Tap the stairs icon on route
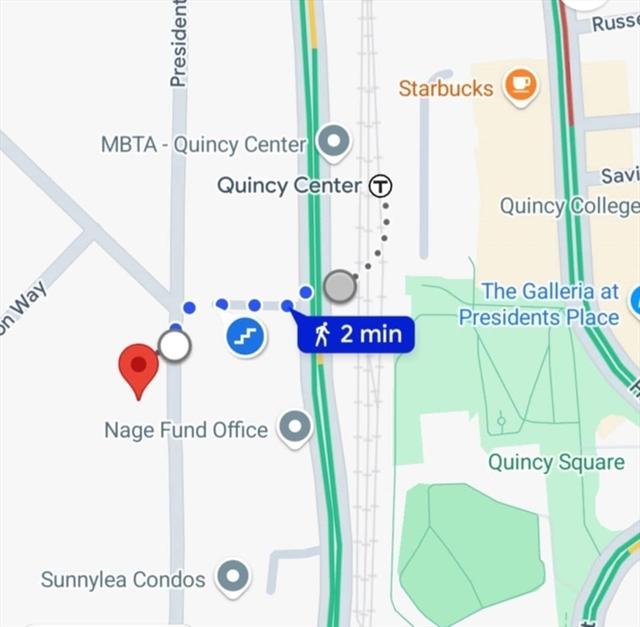640x627 pixels. coord(244,337)
